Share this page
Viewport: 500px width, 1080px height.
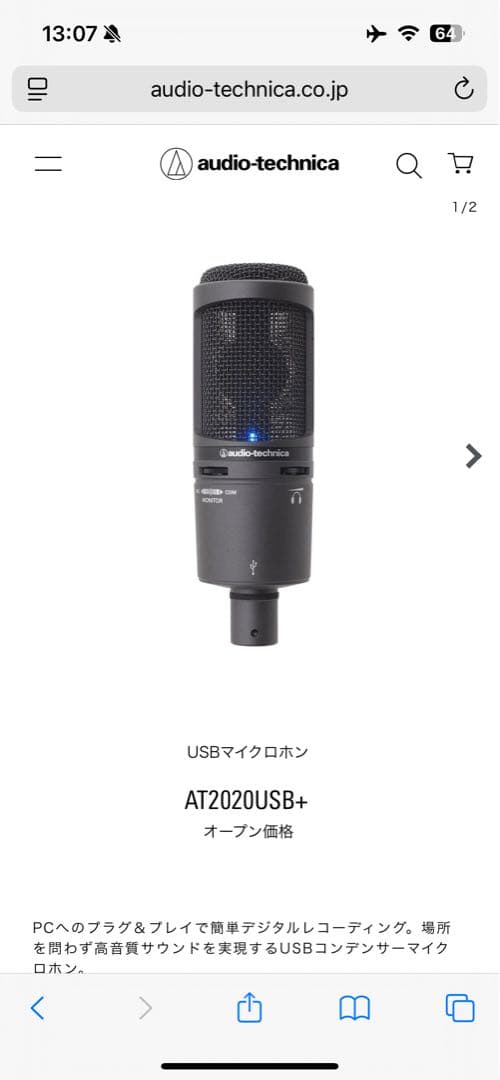[x=249, y=1008]
